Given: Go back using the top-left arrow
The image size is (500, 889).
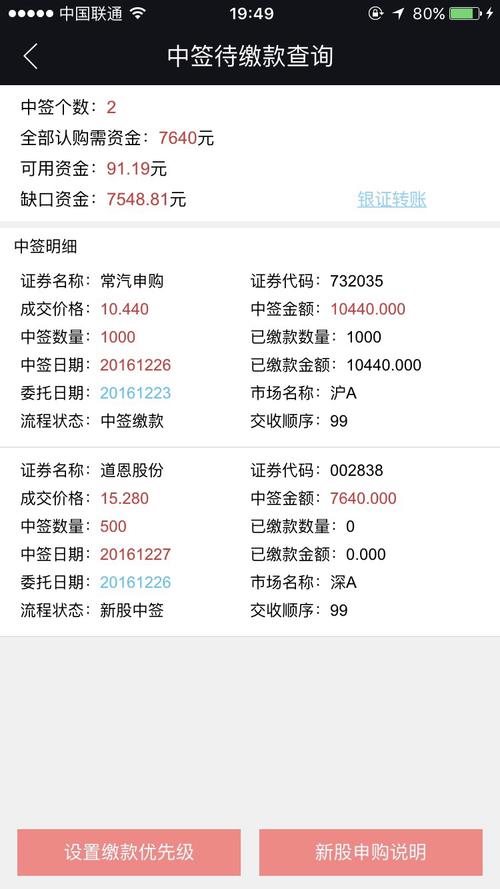Looking at the screenshot, I should (31, 57).
